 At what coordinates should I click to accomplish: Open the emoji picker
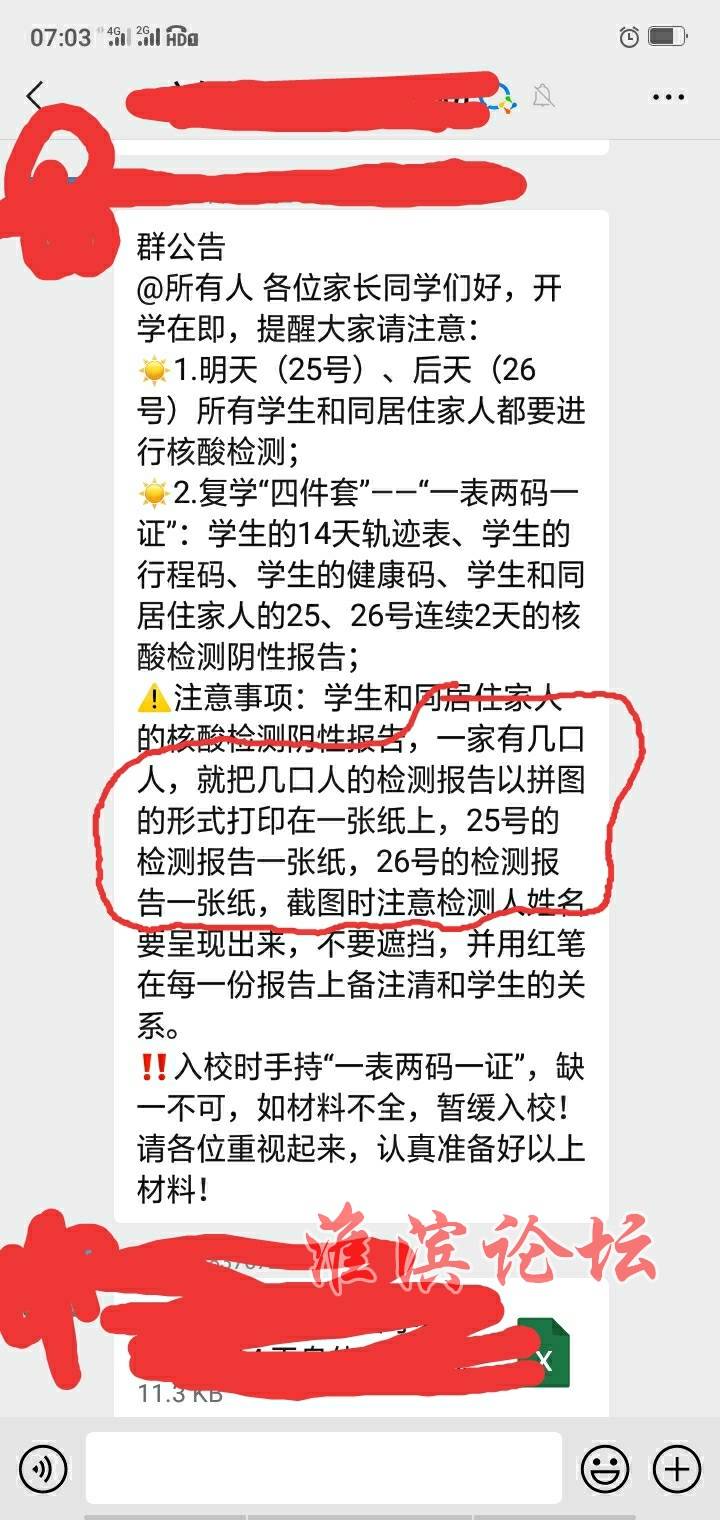tap(606, 1469)
